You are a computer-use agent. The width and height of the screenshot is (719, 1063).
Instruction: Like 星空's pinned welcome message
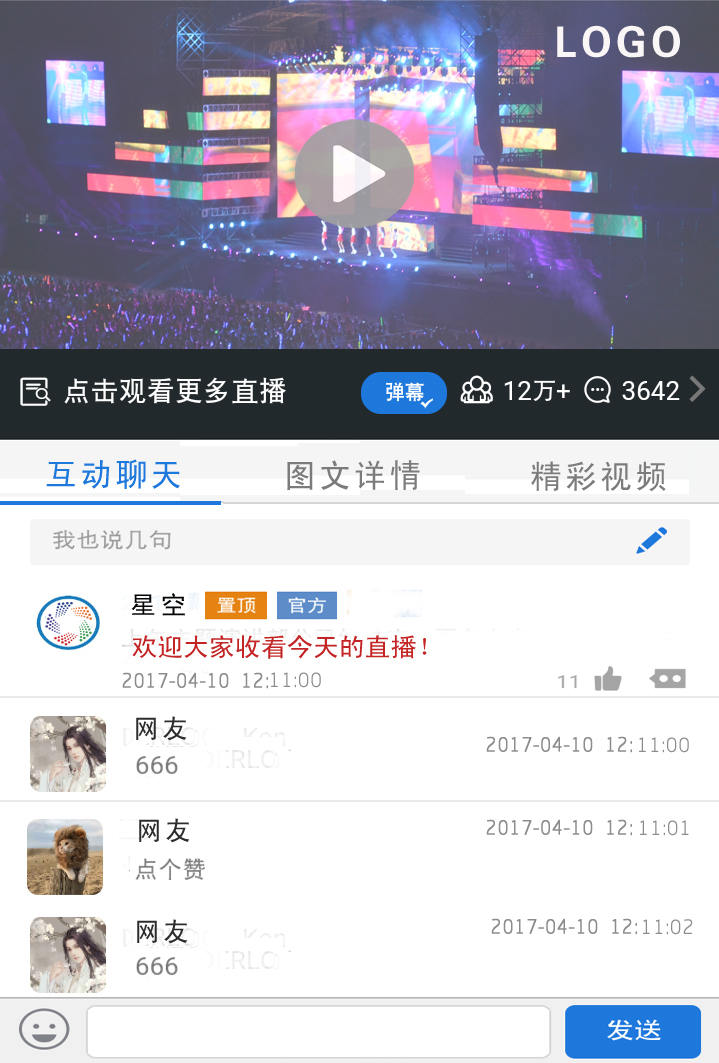607,680
